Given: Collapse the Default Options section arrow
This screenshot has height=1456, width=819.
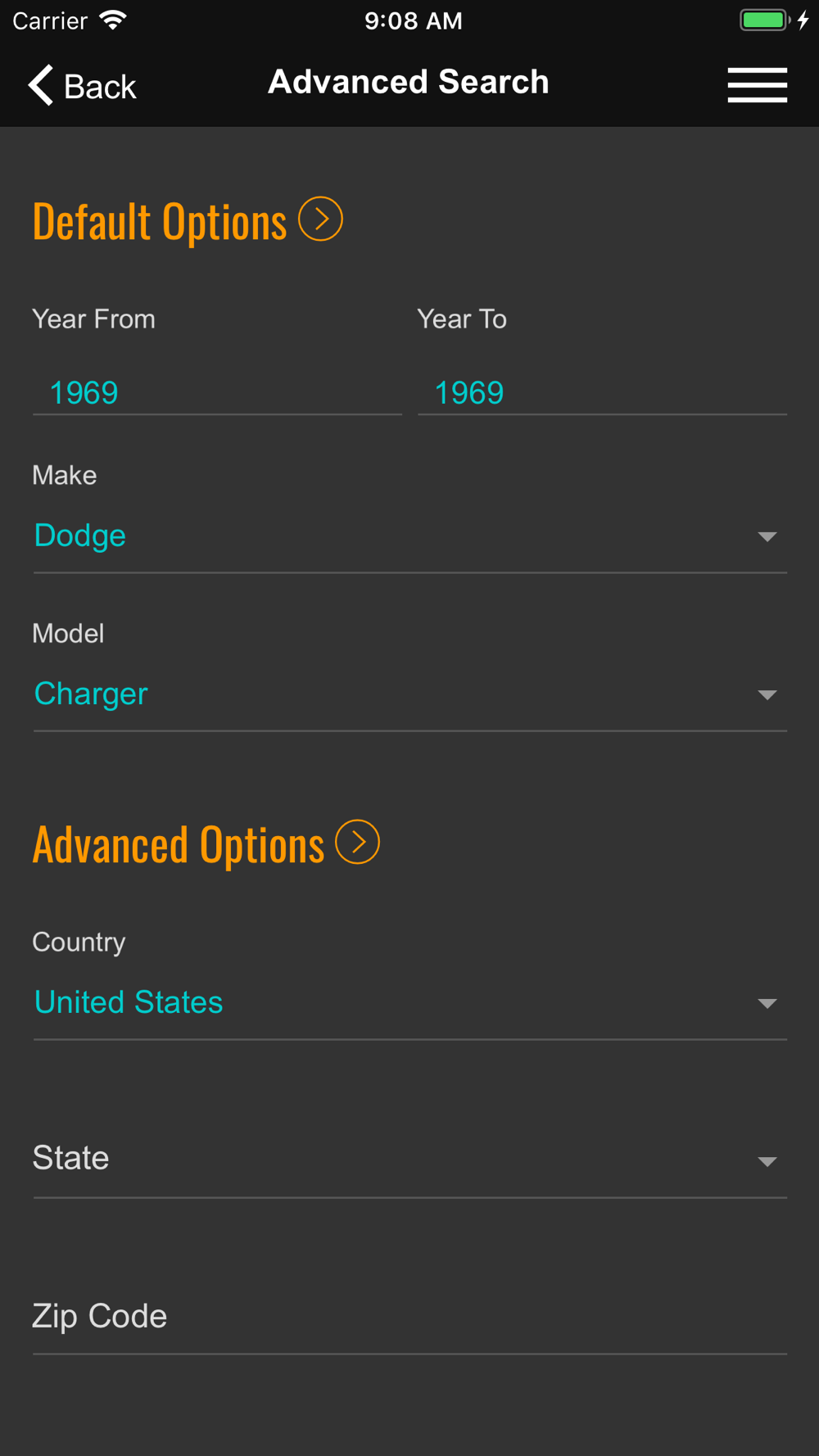Looking at the screenshot, I should tap(320, 219).
